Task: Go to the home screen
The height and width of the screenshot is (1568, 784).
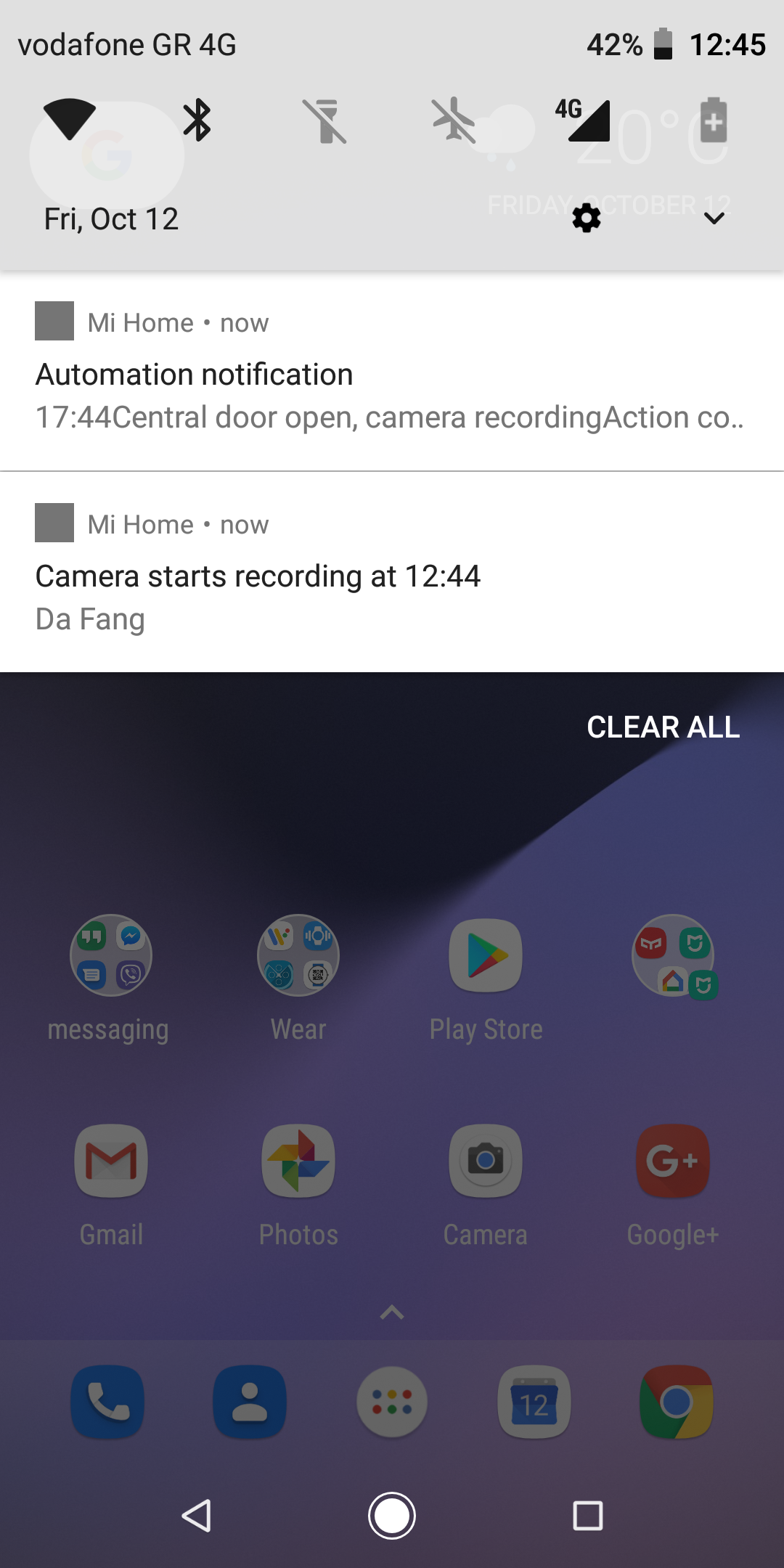Action: tap(392, 1516)
